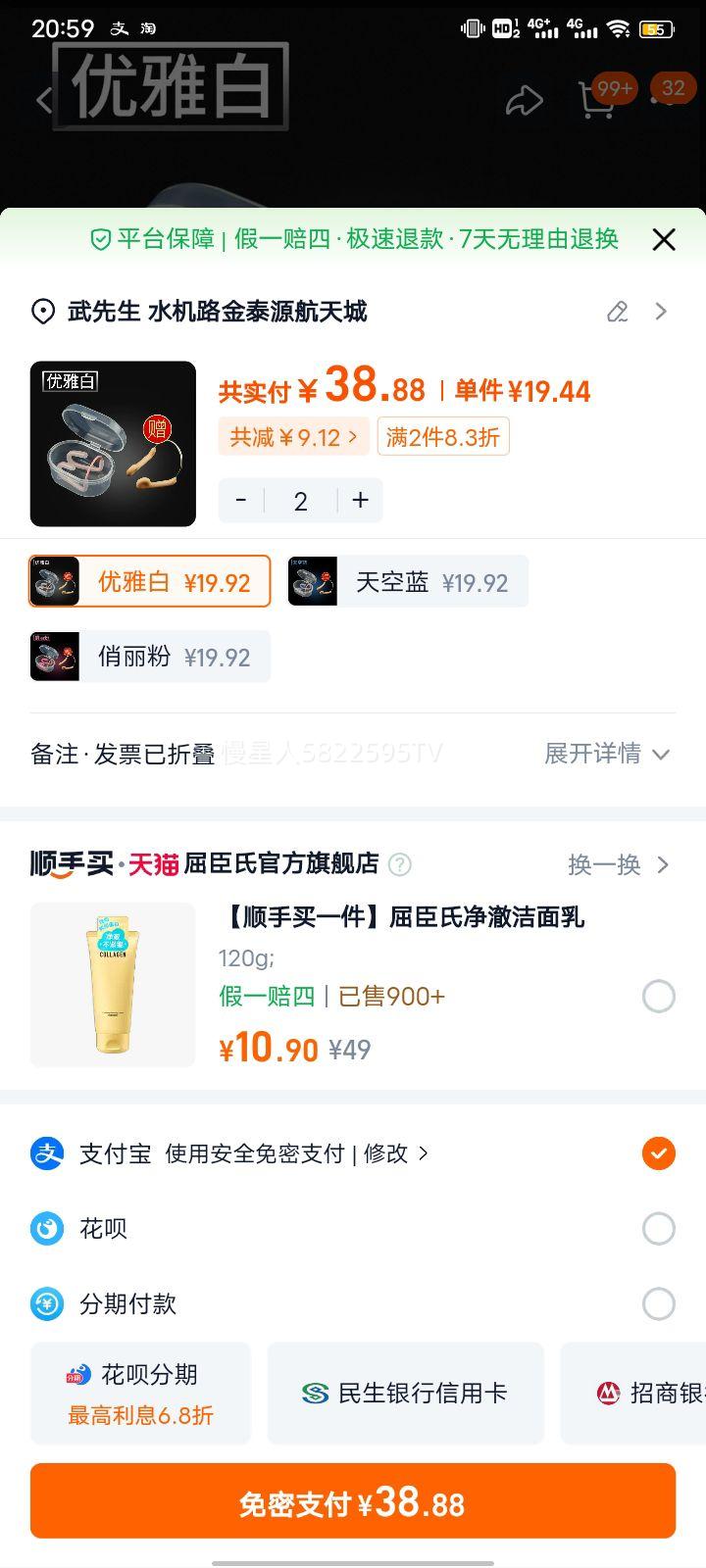This screenshot has width=706, height=1568.
Task: Open the help icon beside 屈臣氏官方旗舰店
Action: [x=400, y=864]
